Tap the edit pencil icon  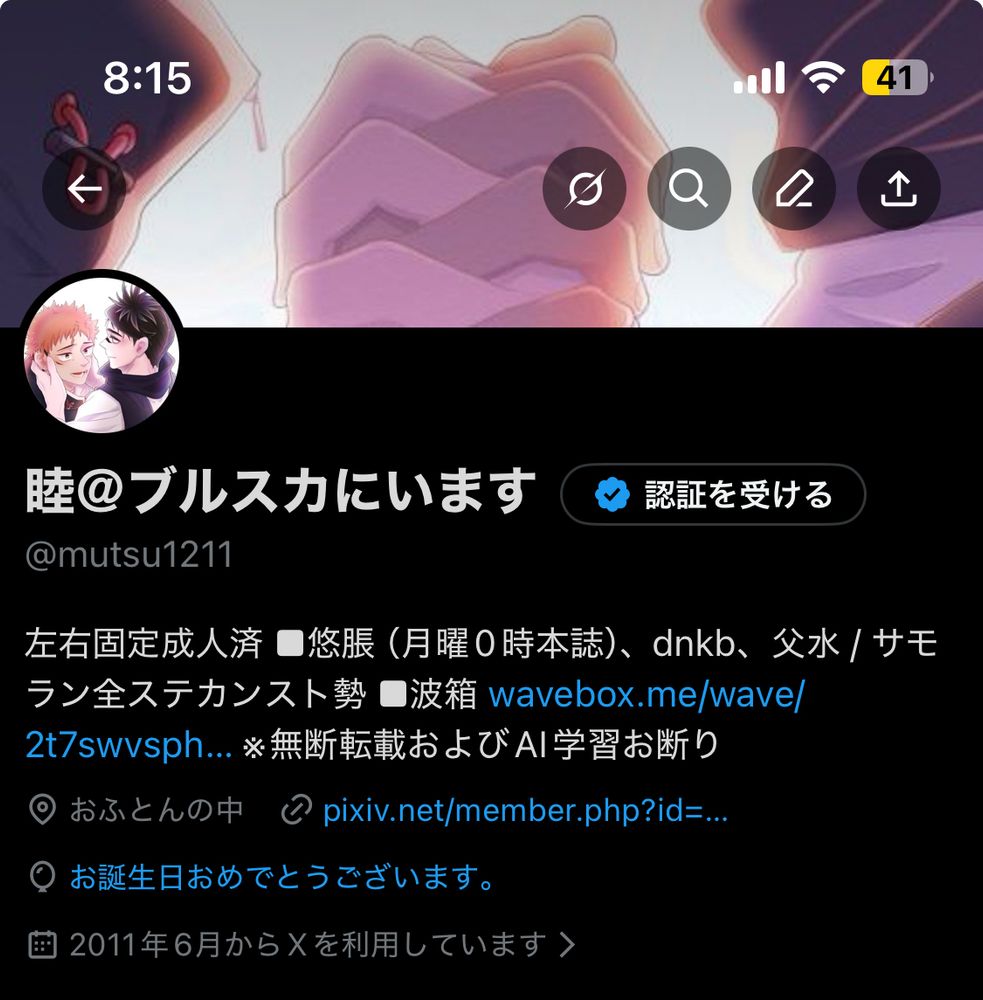[792, 188]
